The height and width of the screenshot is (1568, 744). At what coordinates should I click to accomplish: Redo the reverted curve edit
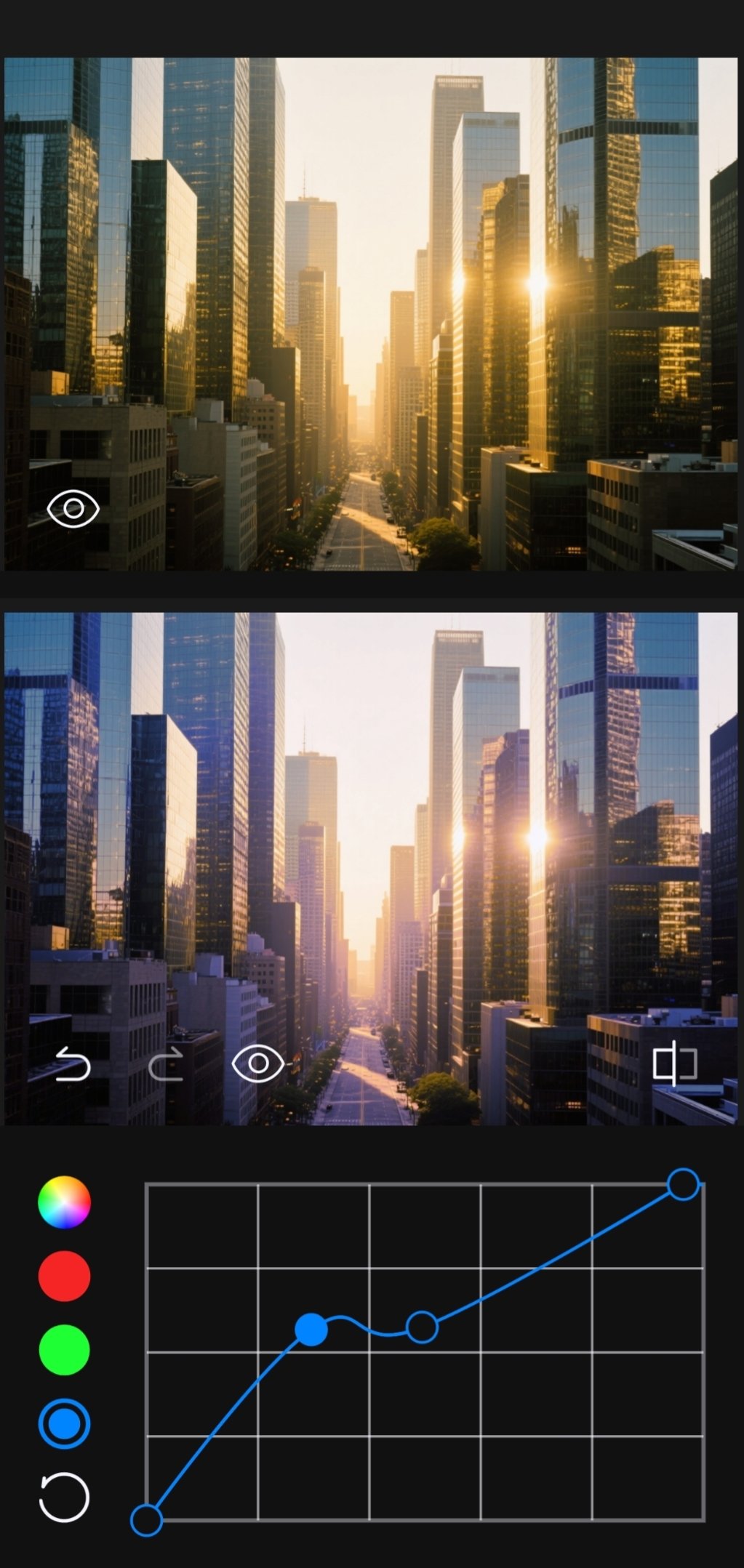pyautogui.click(x=165, y=1064)
